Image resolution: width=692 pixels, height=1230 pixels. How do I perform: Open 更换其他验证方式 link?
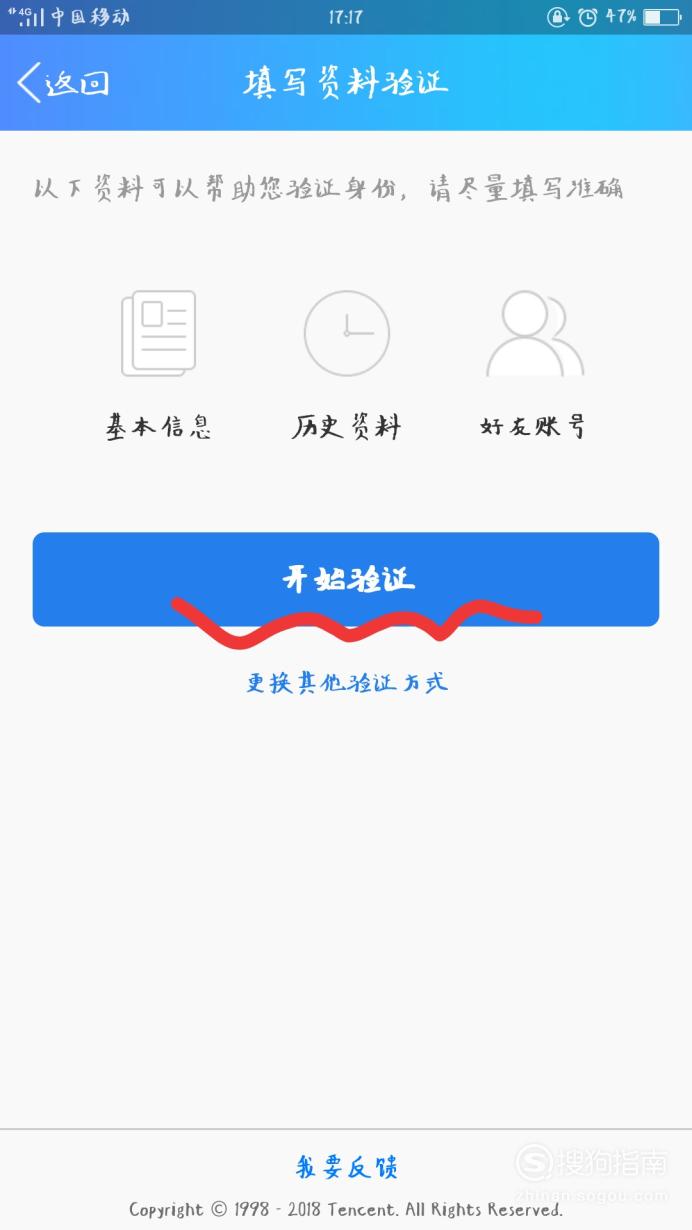tap(346, 683)
